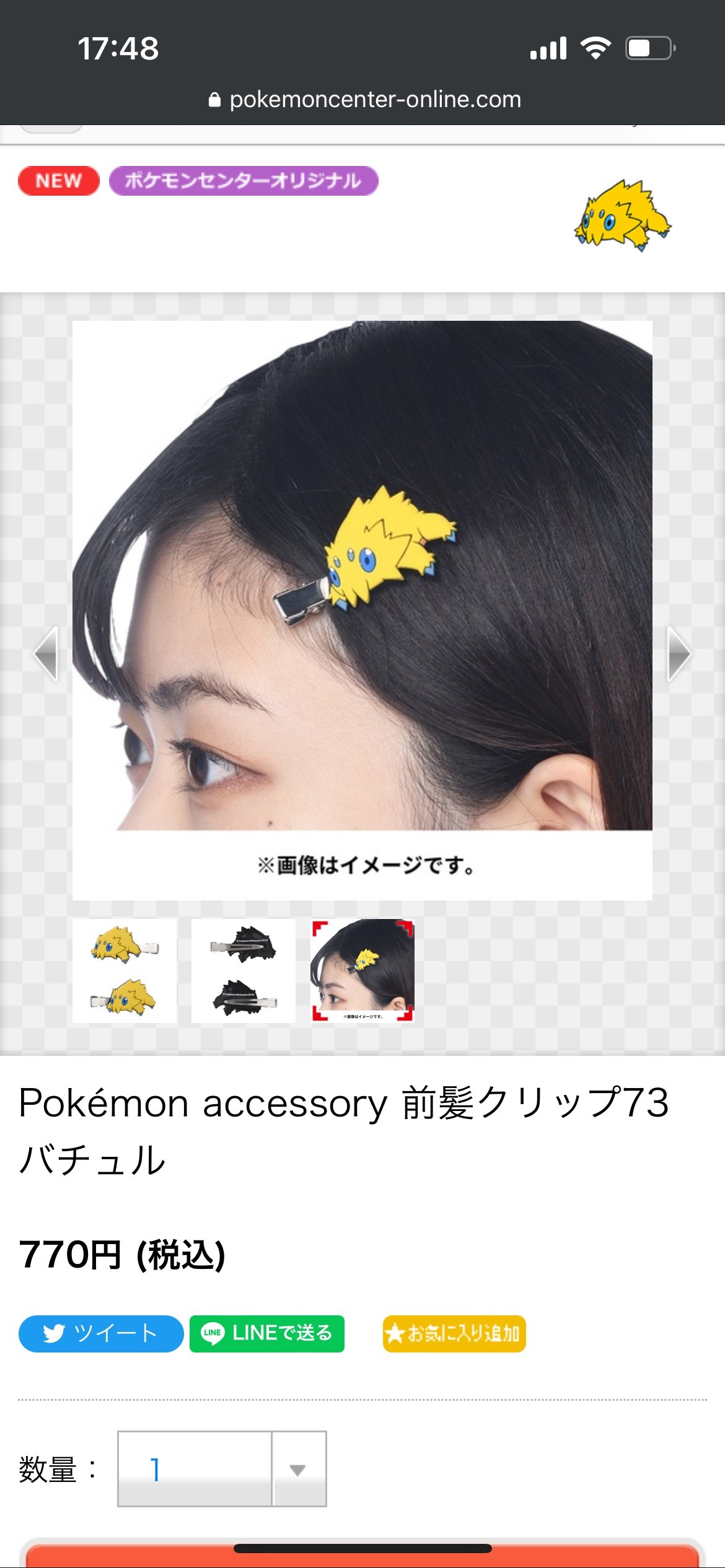Select the yellow clip front thumbnail

[125, 970]
